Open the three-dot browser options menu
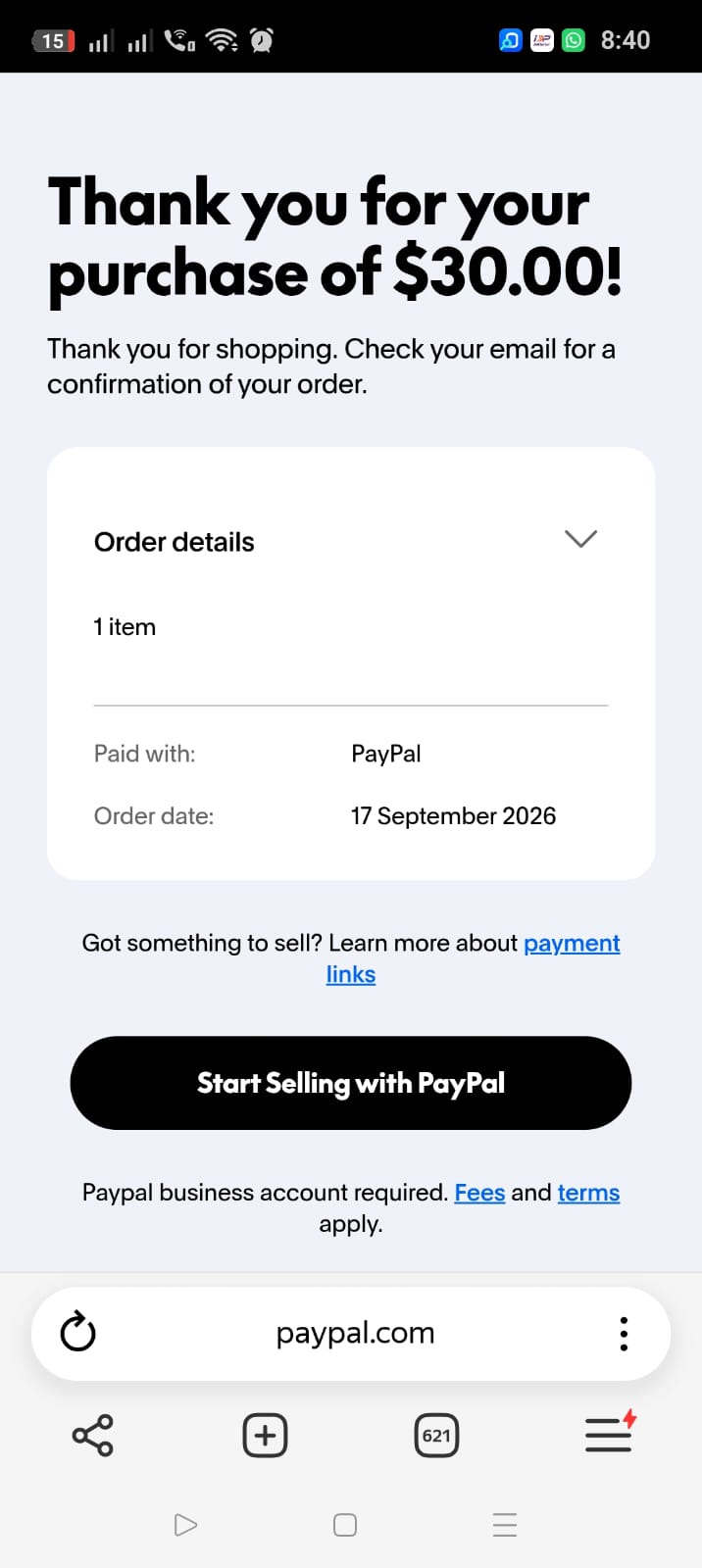This screenshot has height=1568, width=702. click(x=624, y=1334)
